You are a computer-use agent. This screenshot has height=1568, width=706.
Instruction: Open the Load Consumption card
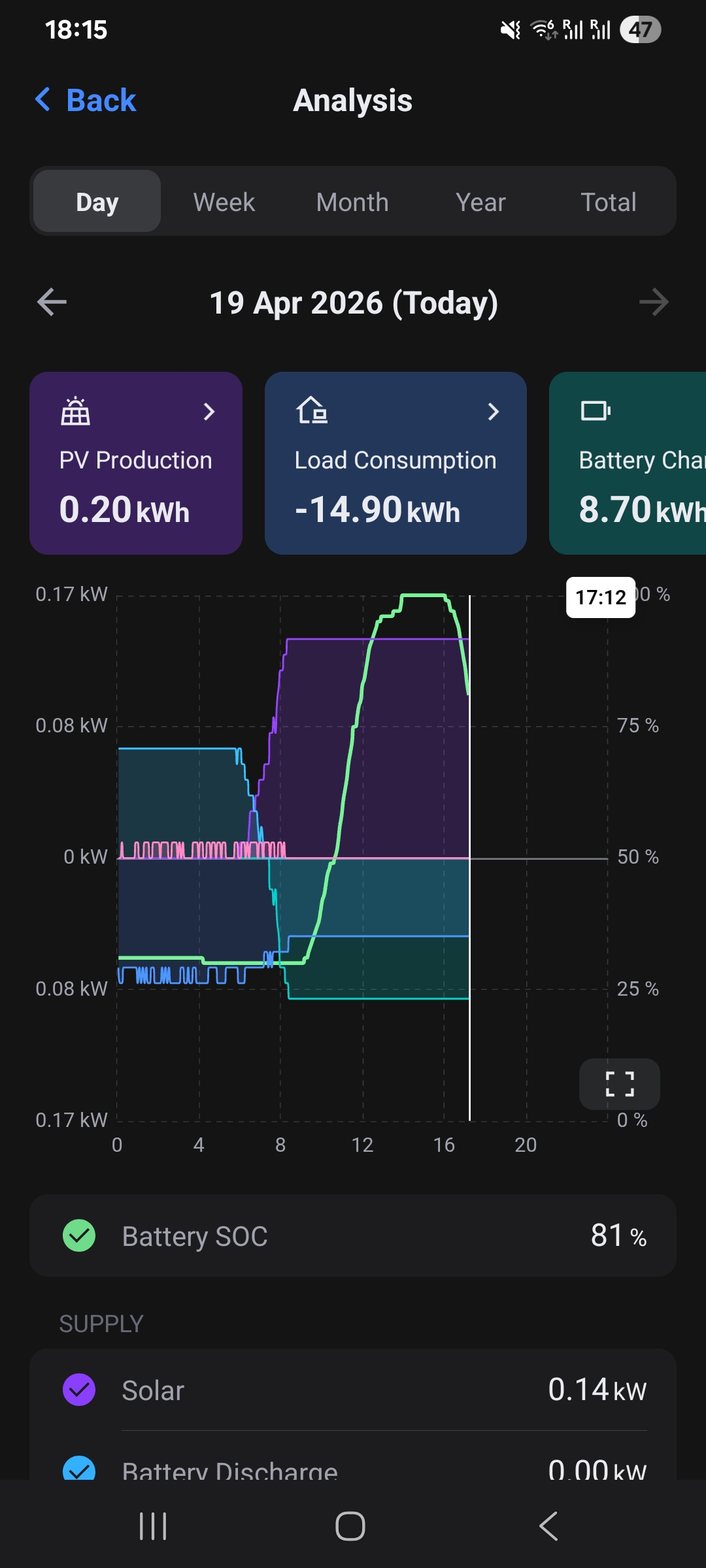395,463
